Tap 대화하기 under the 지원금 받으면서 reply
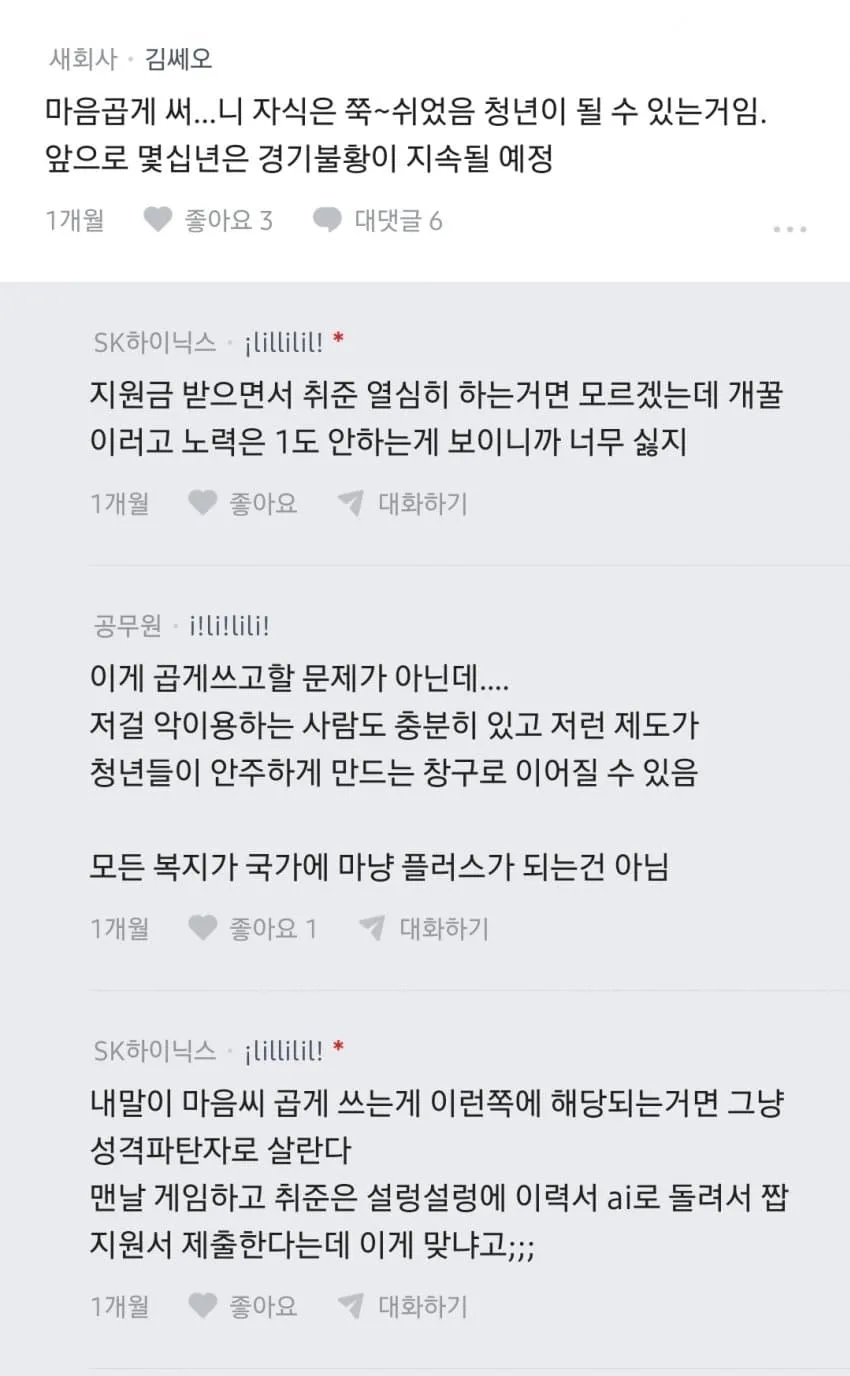The width and height of the screenshot is (850, 1376). coord(402,503)
